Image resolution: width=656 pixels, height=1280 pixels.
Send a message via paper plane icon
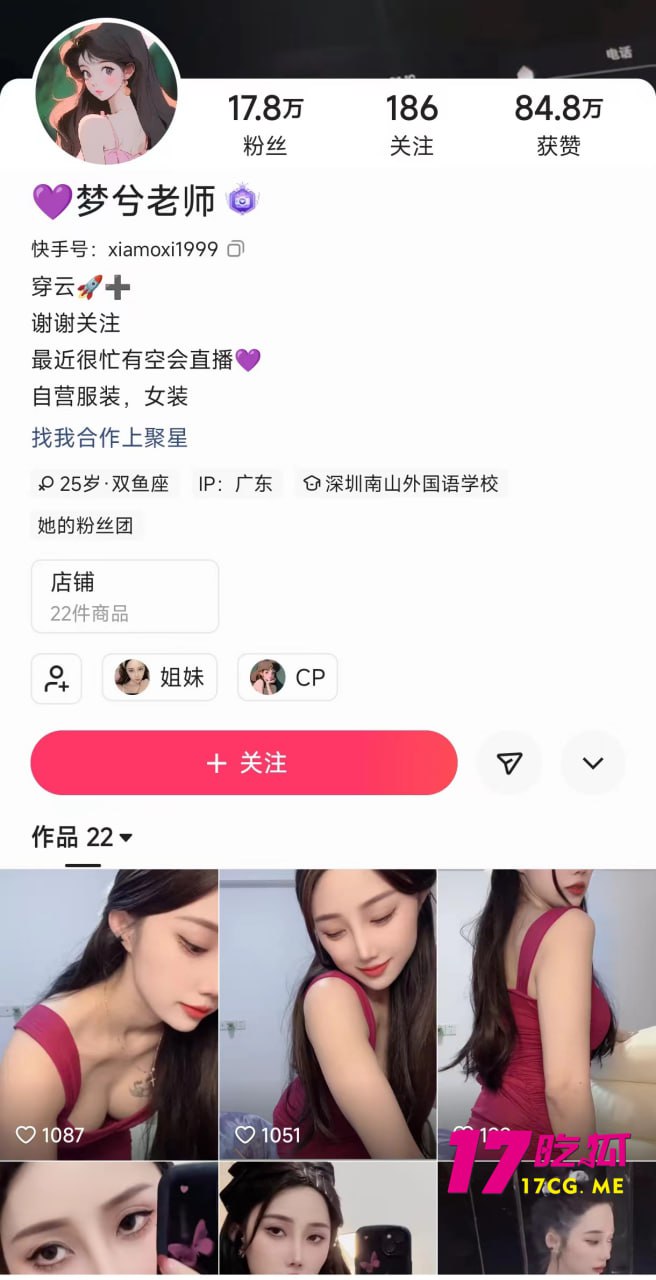pos(510,763)
